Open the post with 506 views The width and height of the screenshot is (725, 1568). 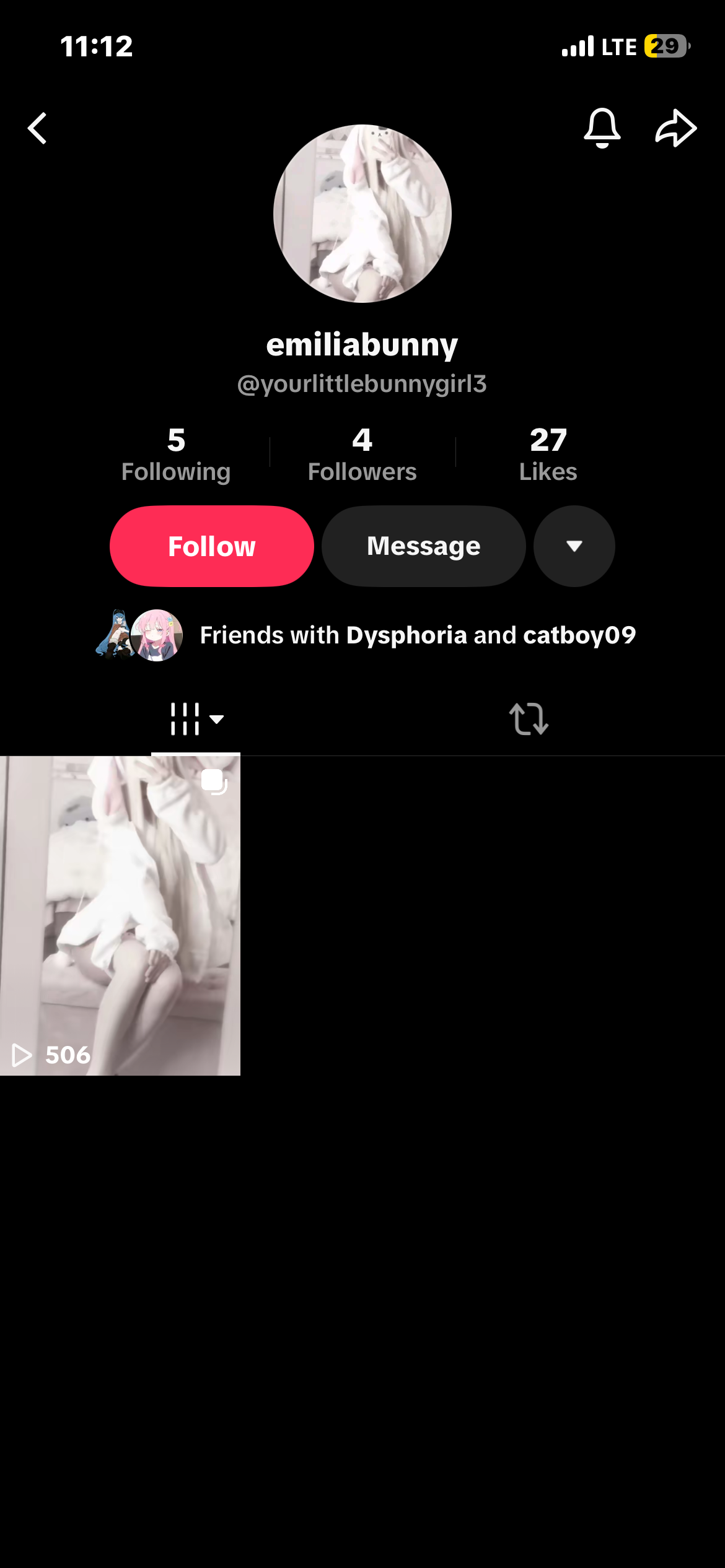pyautogui.click(x=120, y=916)
